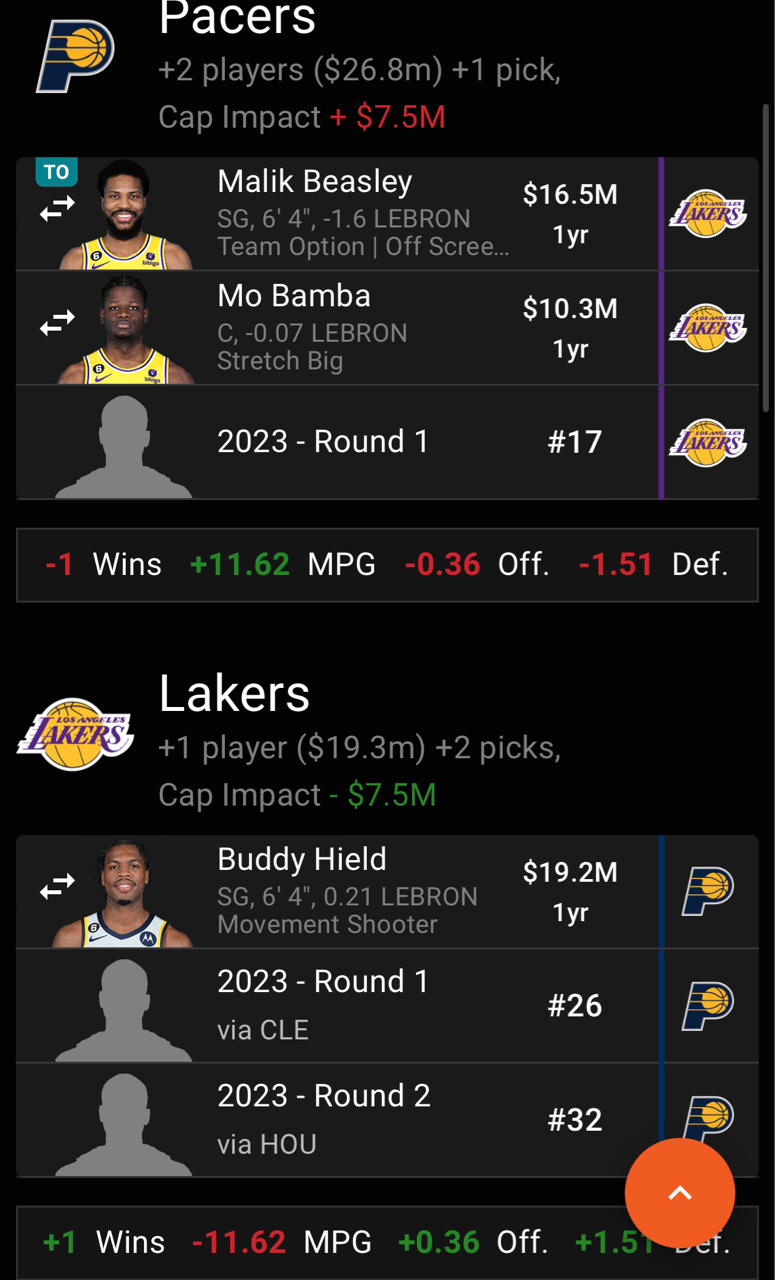Tap the orange scroll-to-top arrow button
This screenshot has width=775, height=1280.
(x=680, y=1193)
